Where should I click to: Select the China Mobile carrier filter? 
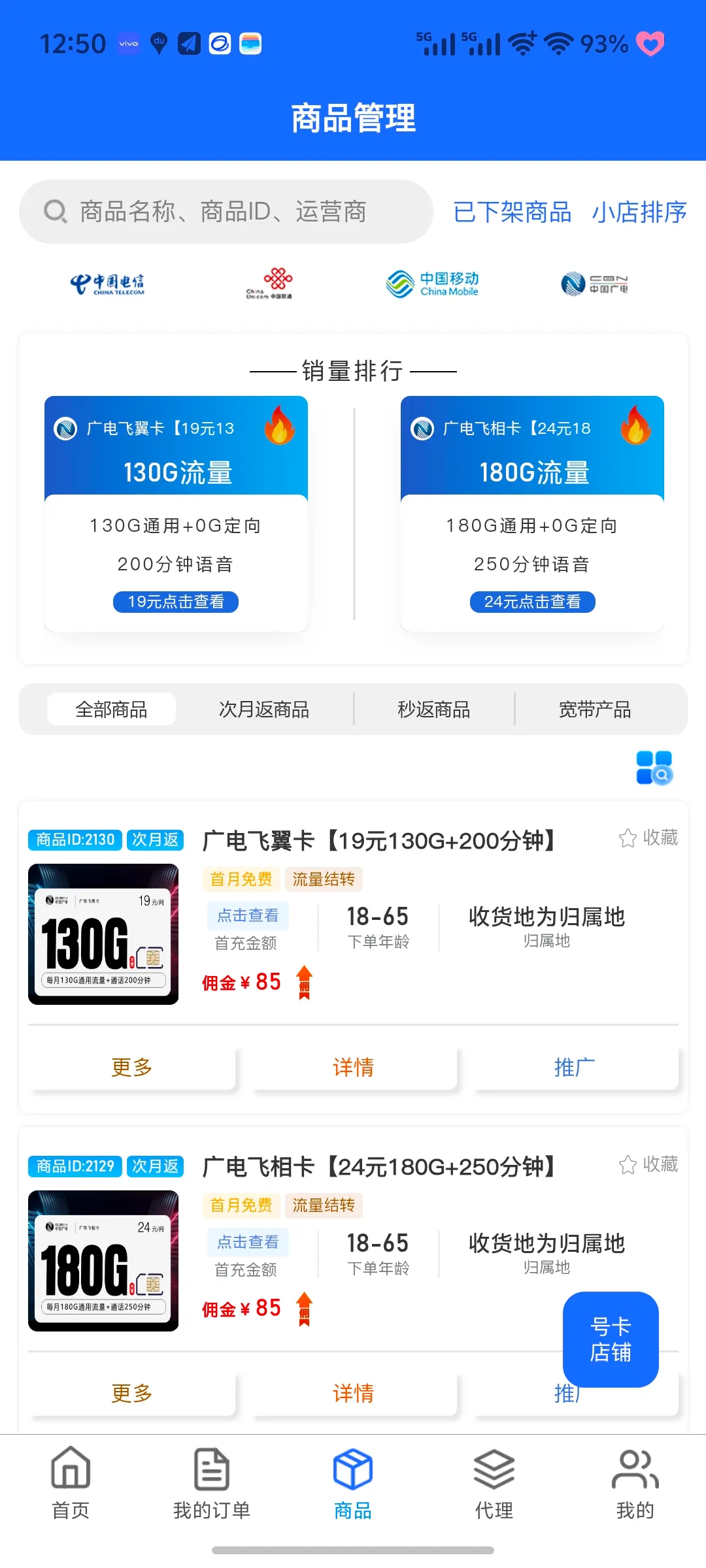tap(433, 282)
